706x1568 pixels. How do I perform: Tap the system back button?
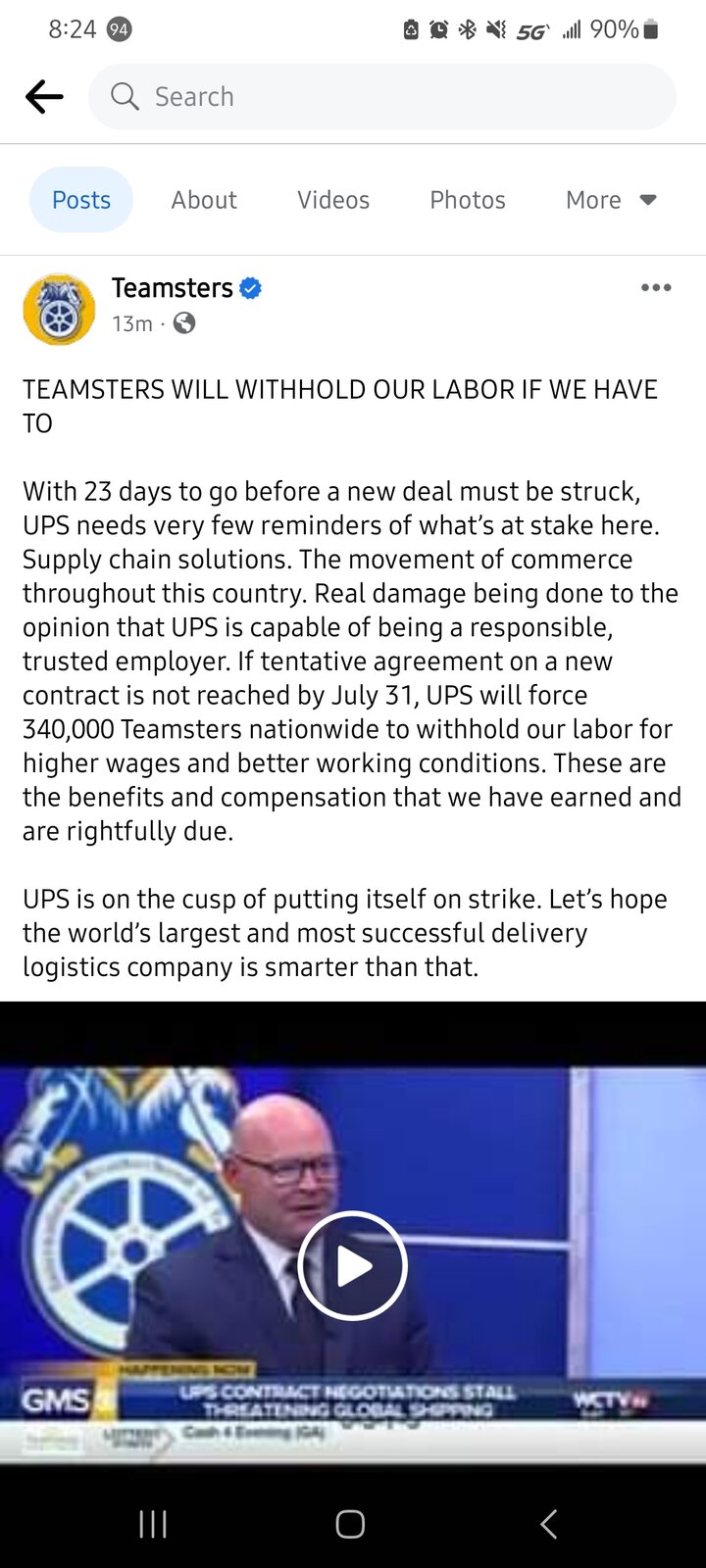point(549,1524)
